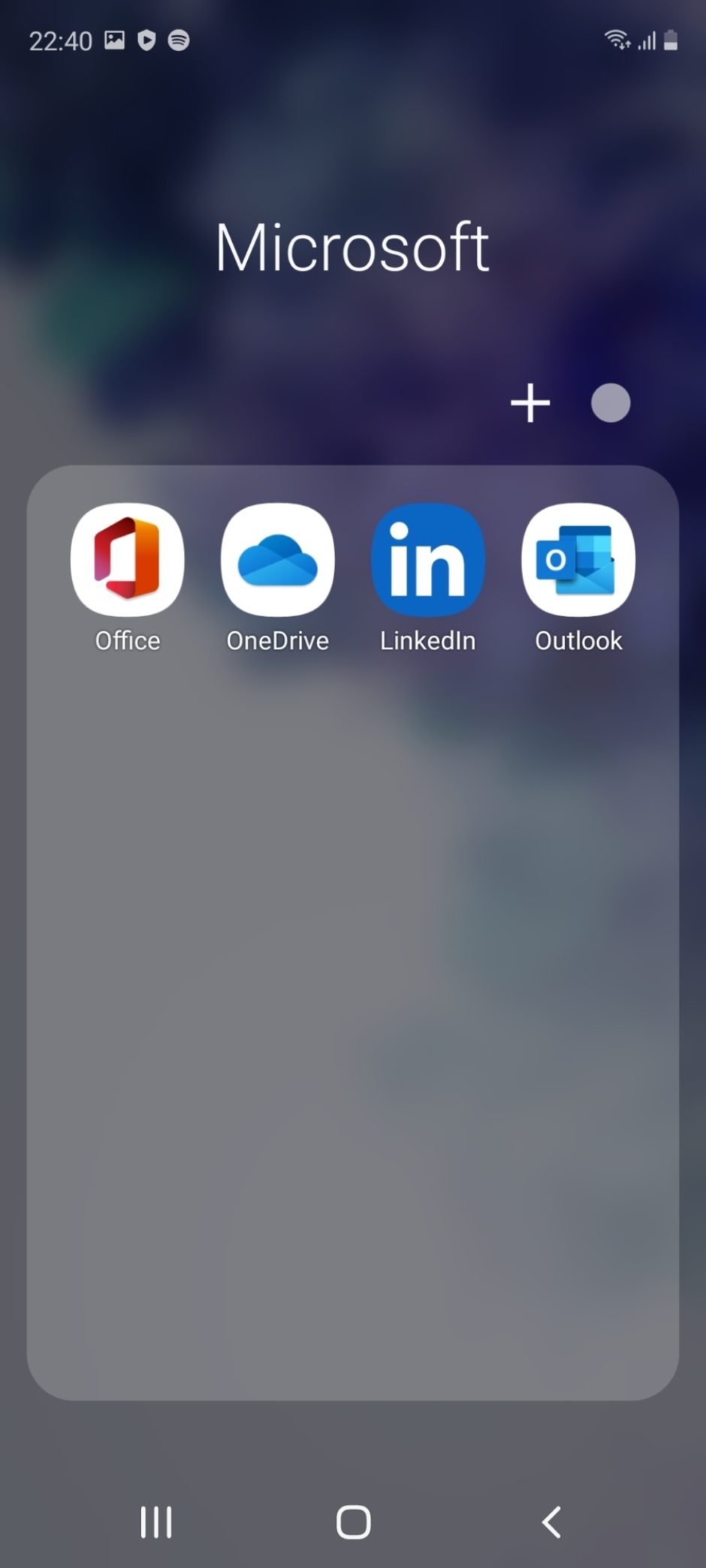Change the folder color using the circle

pos(611,403)
